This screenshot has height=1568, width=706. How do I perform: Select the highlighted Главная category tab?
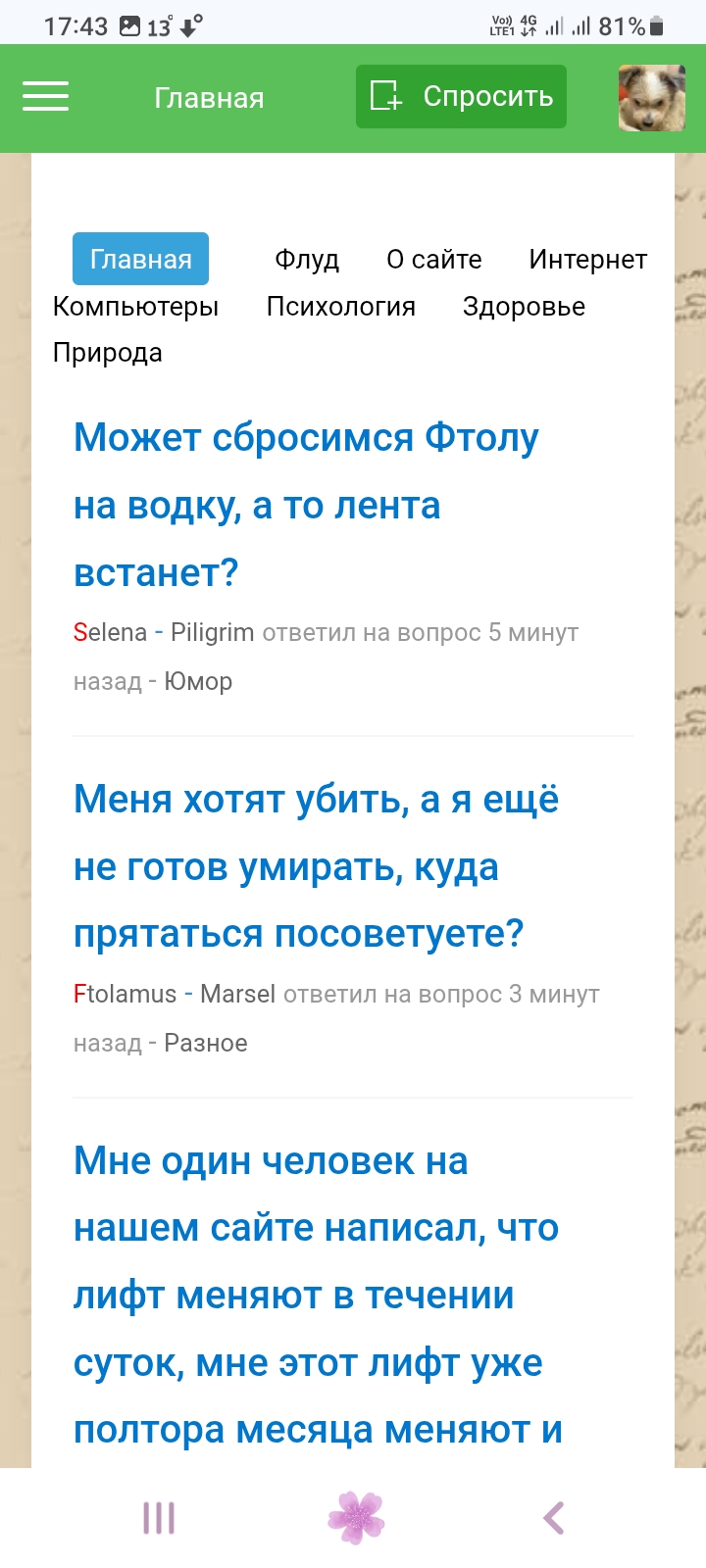[140, 259]
